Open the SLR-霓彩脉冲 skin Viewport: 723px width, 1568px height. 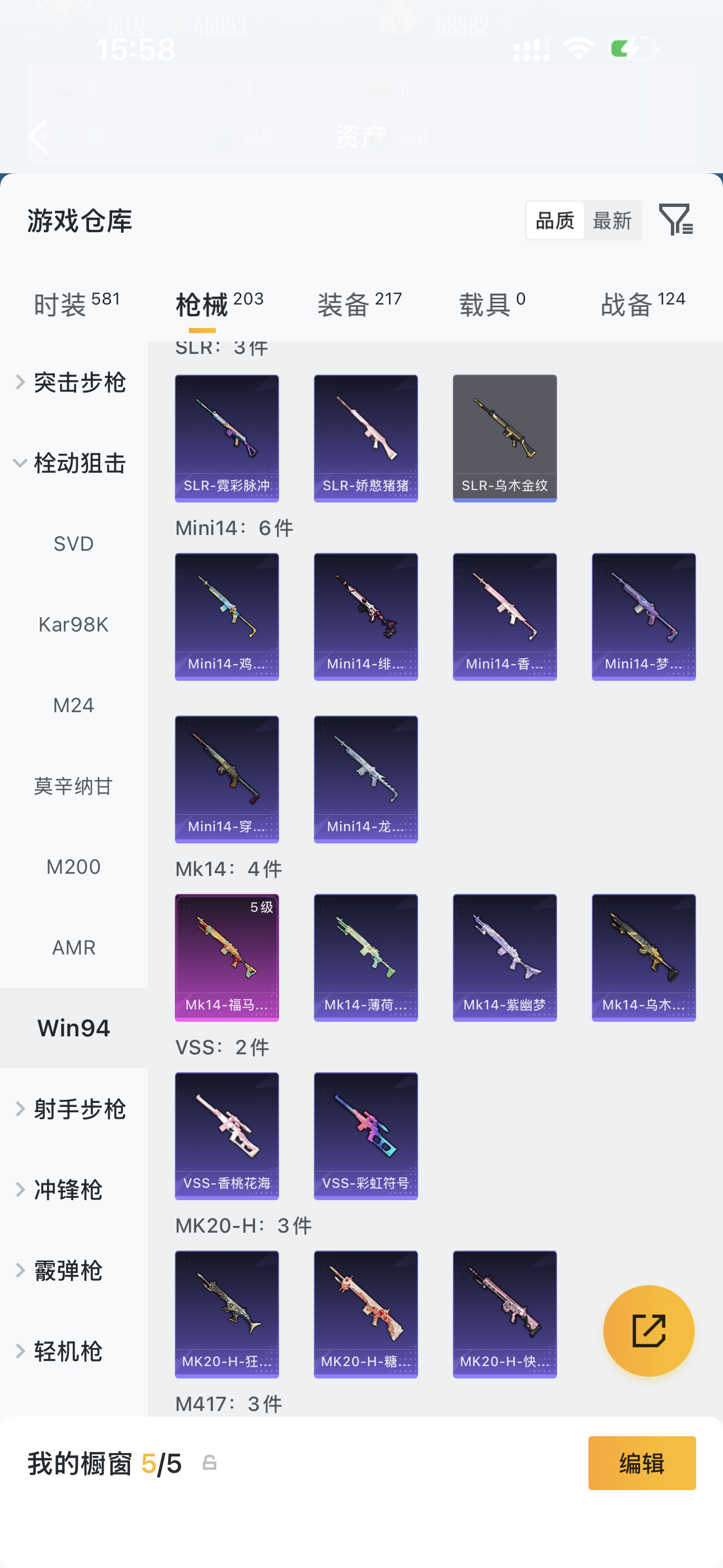click(226, 438)
